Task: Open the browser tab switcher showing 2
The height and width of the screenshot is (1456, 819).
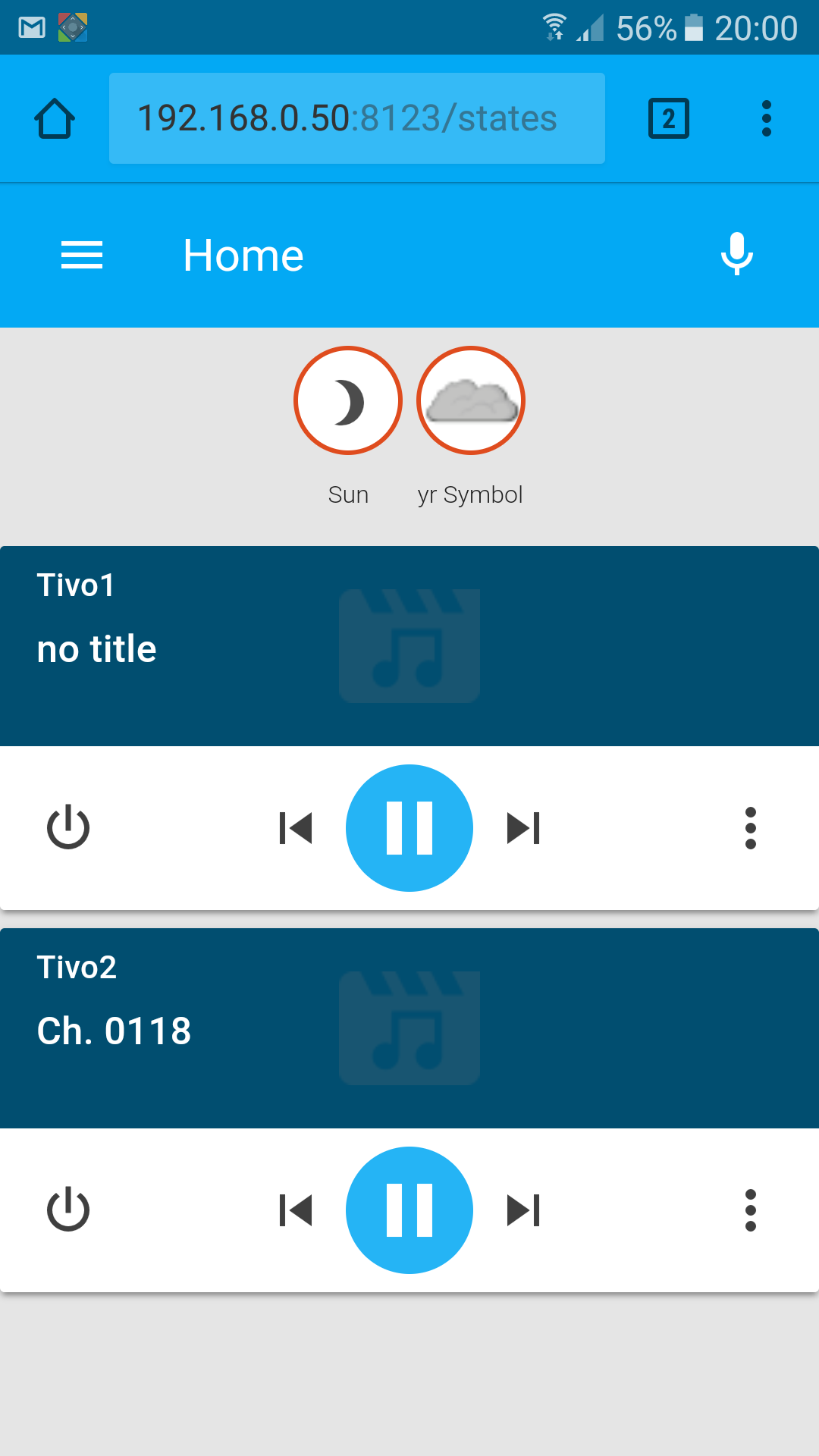Action: click(668, 118)
